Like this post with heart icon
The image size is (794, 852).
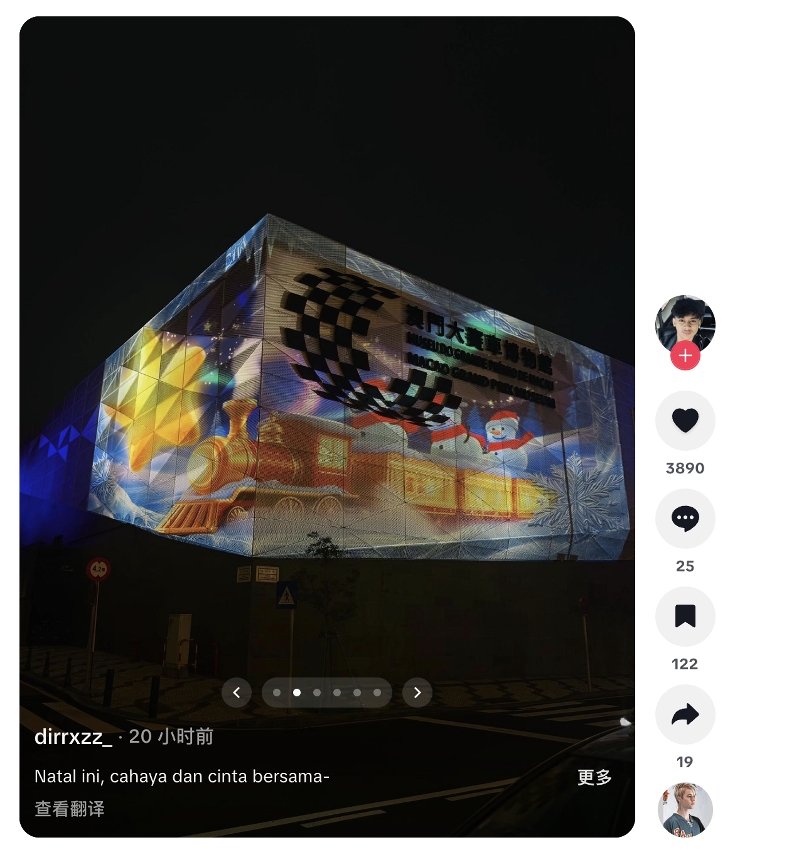(685, 421)
